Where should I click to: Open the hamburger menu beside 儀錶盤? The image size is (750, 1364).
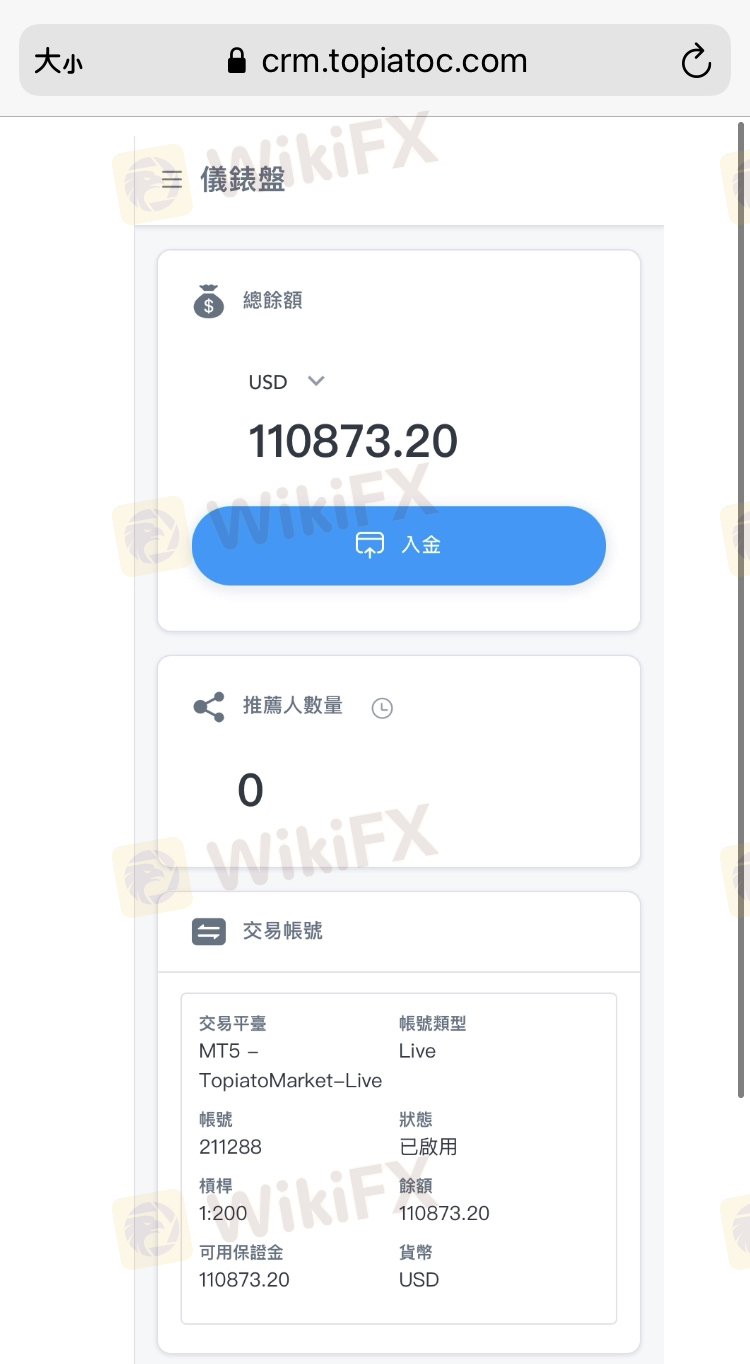tap(172, 180)
